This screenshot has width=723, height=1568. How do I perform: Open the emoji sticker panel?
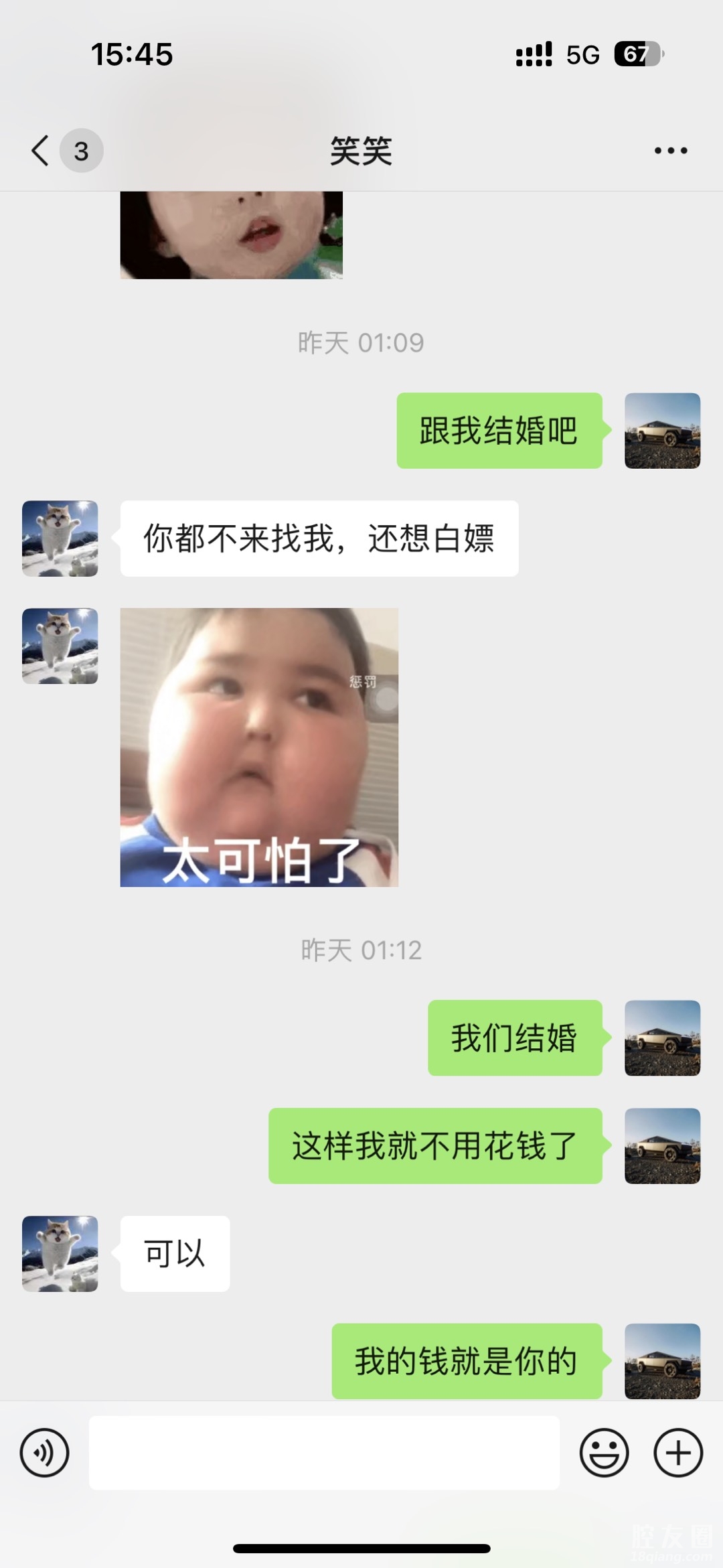[604, 1453]
